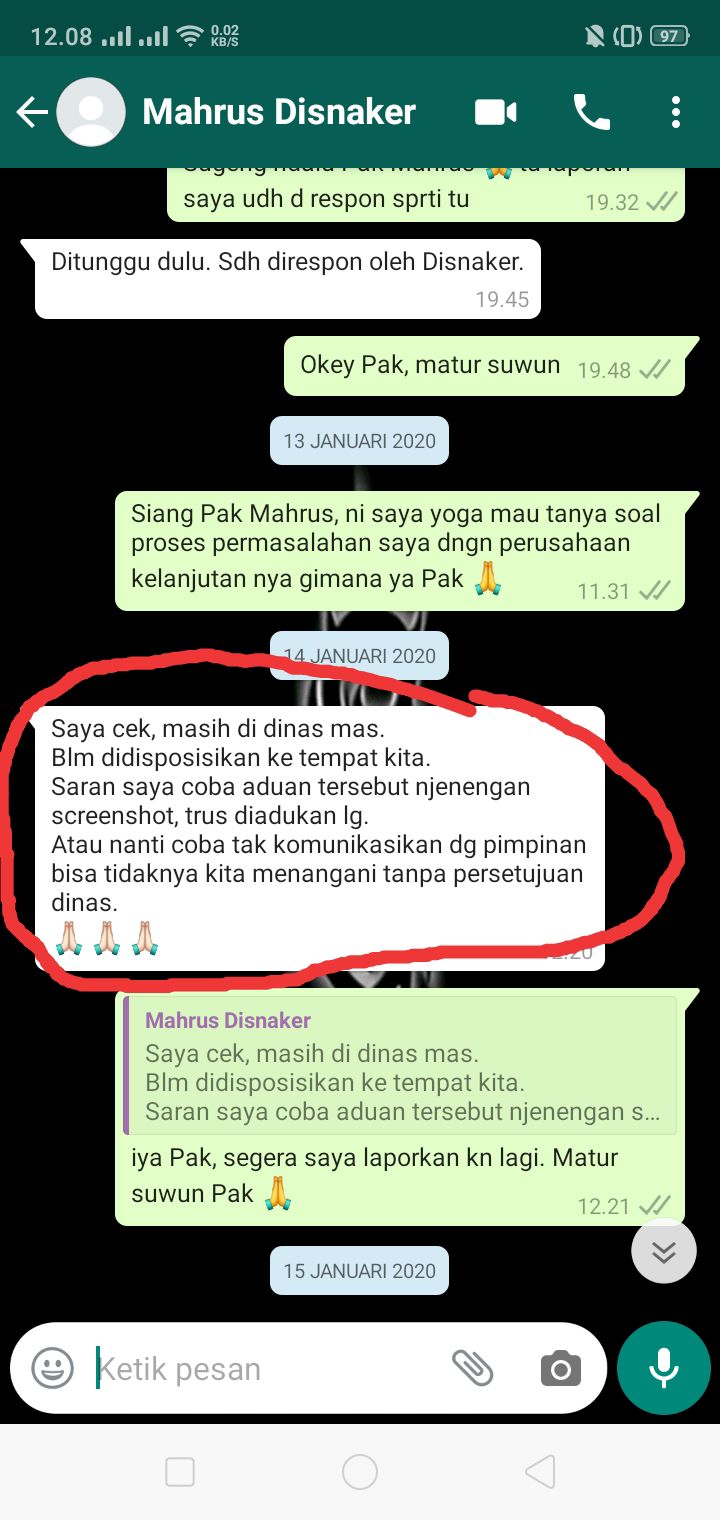
Task: Record a voice message with the microphone
Action: (664, 1368)
